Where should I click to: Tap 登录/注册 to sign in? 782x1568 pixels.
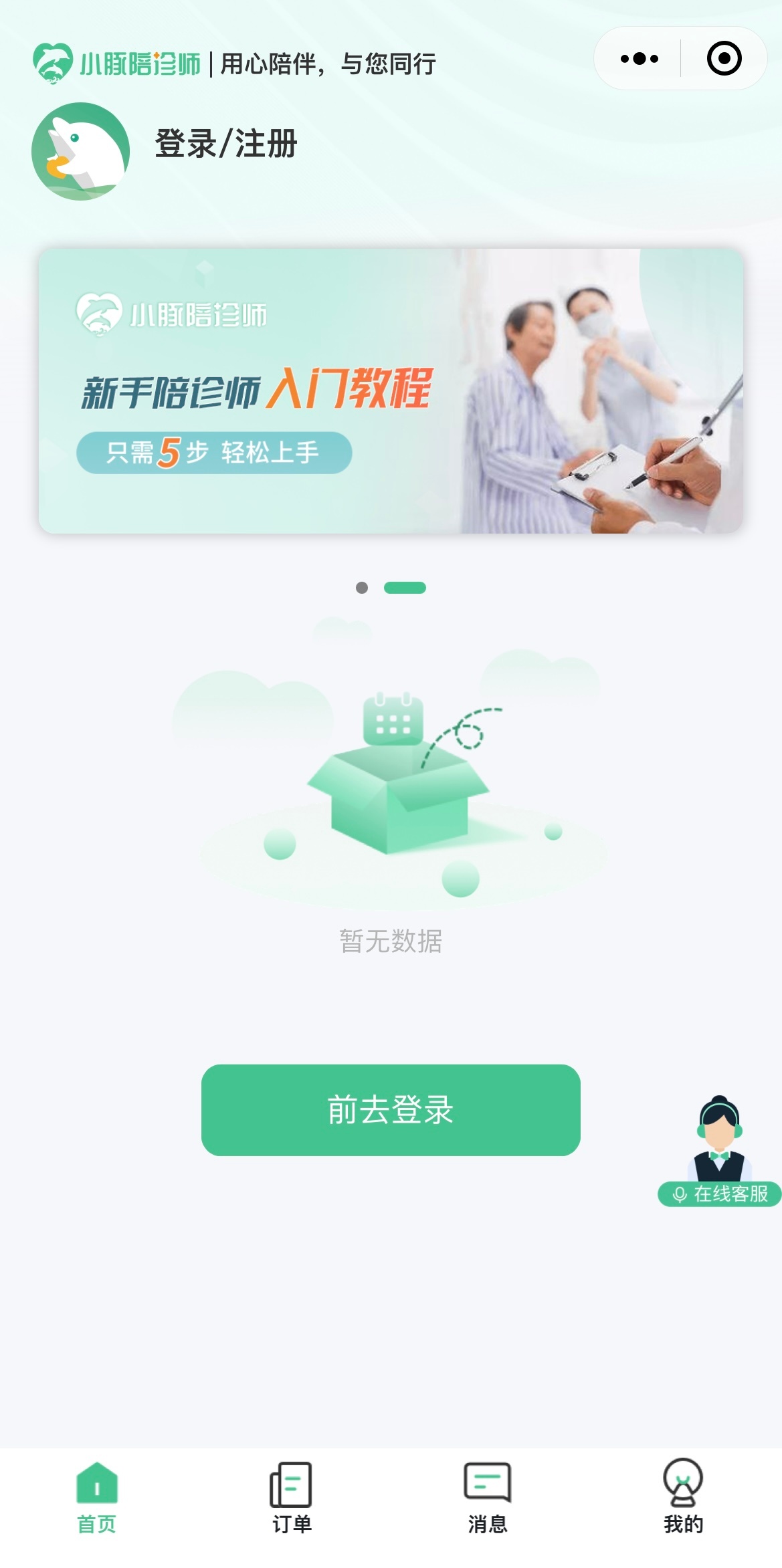tap(226, 144)
